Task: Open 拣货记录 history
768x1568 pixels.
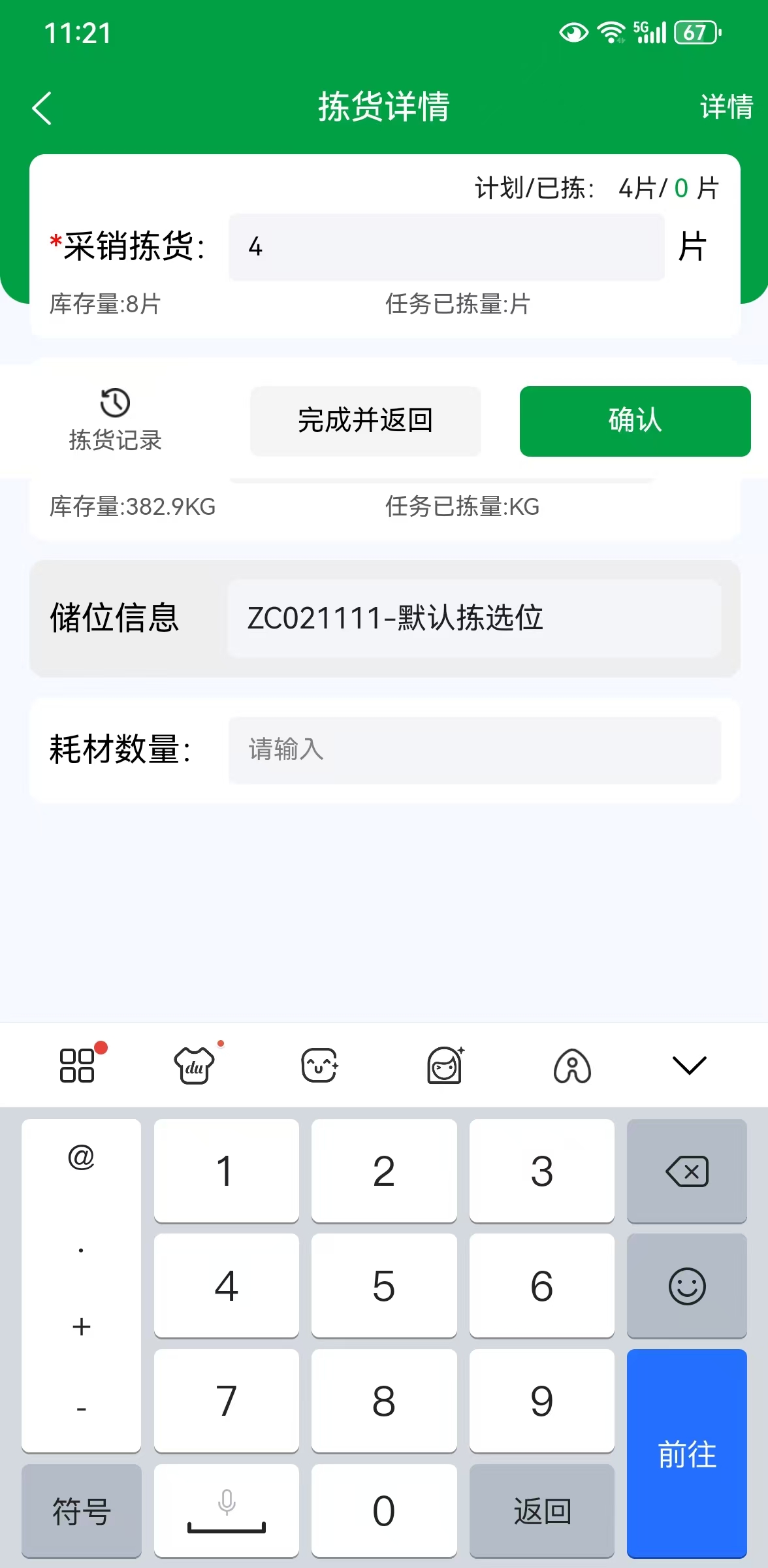Action: [x=115, y=419]
